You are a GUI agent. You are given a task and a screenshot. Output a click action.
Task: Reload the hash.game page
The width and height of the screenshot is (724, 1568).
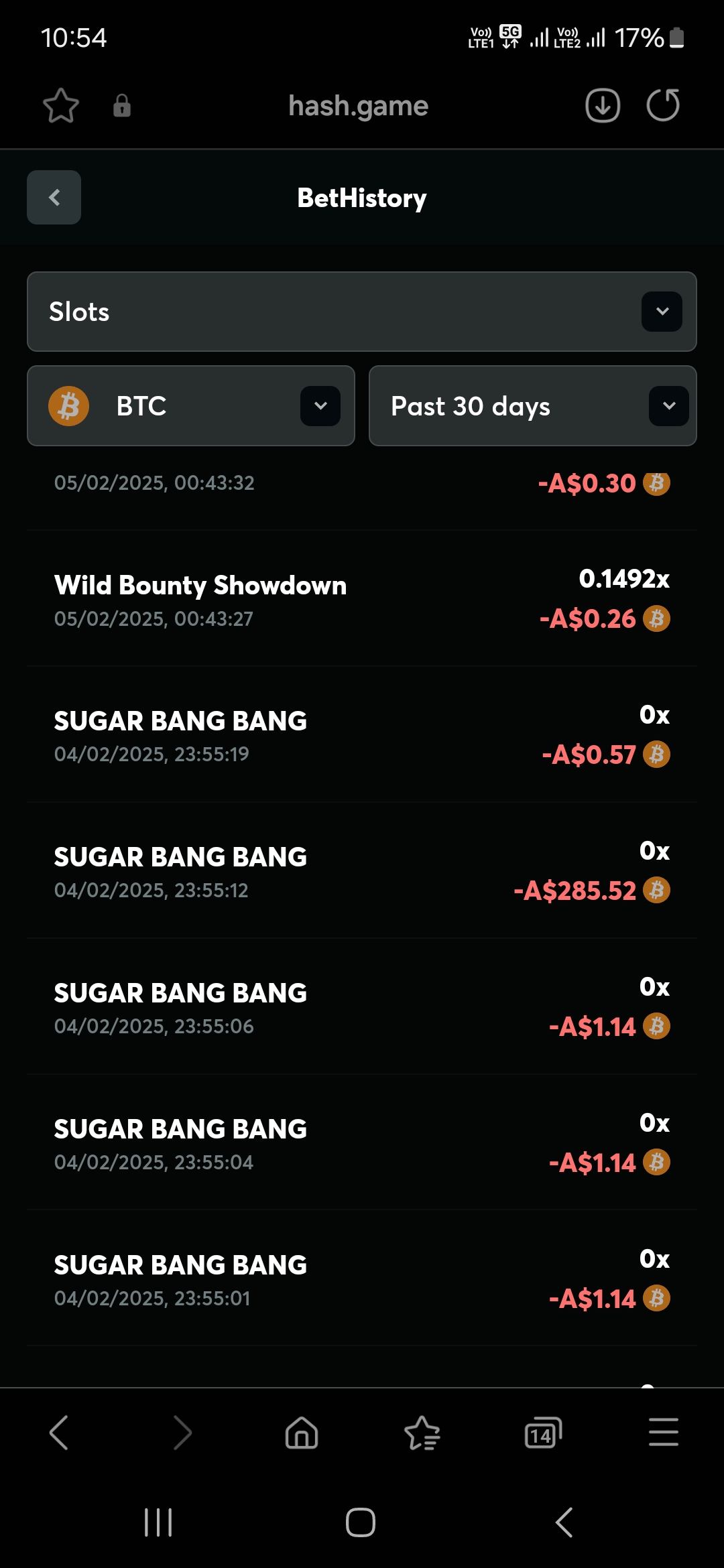tap(663, 106)
